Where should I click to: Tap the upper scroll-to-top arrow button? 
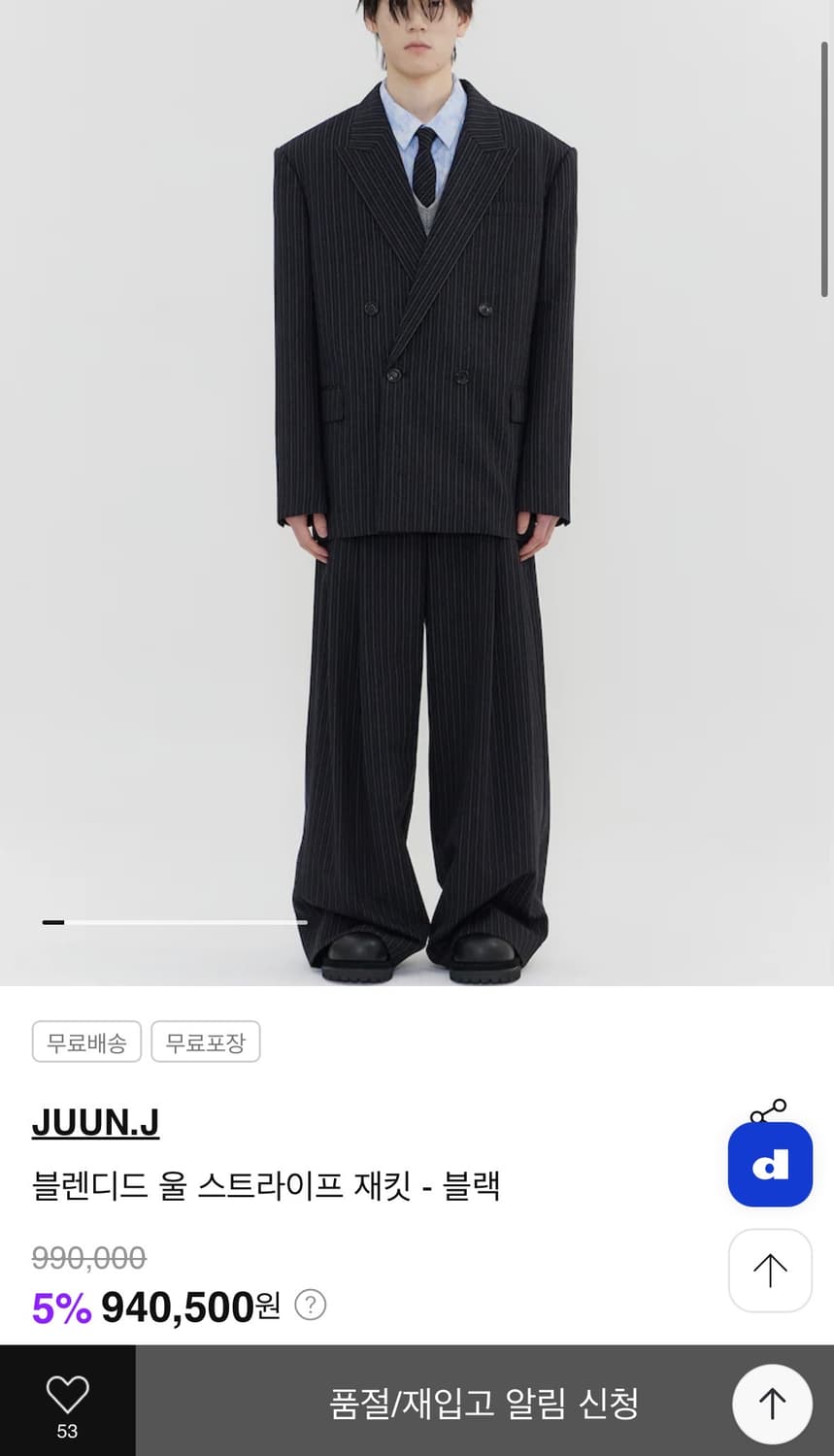(x=769, y=1270)
